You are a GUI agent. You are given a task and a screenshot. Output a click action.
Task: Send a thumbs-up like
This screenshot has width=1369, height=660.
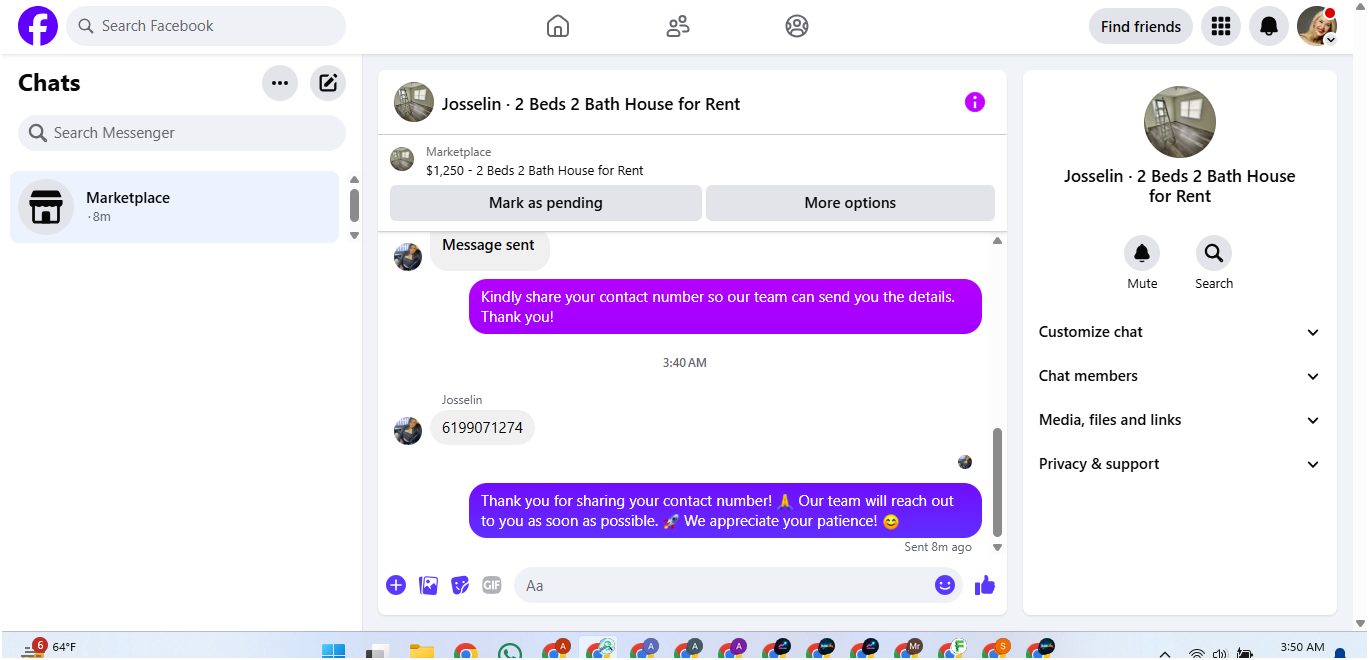coord(985,585)
